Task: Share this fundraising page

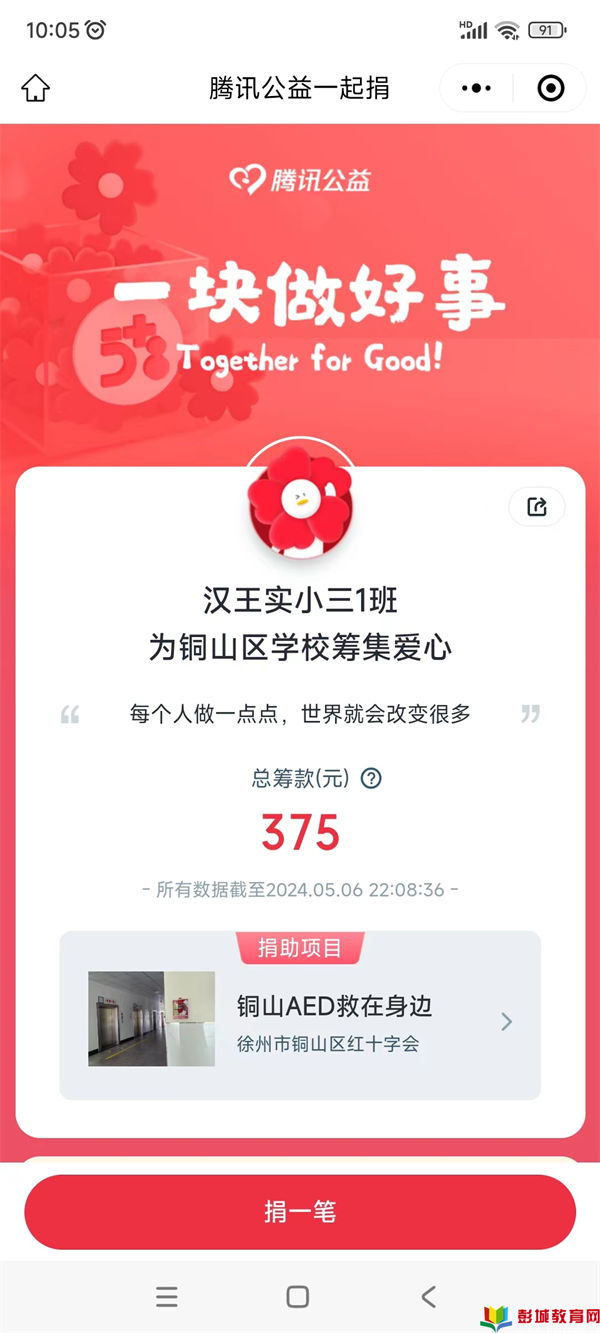Action: pyautogui.click(x=537, y=507)
